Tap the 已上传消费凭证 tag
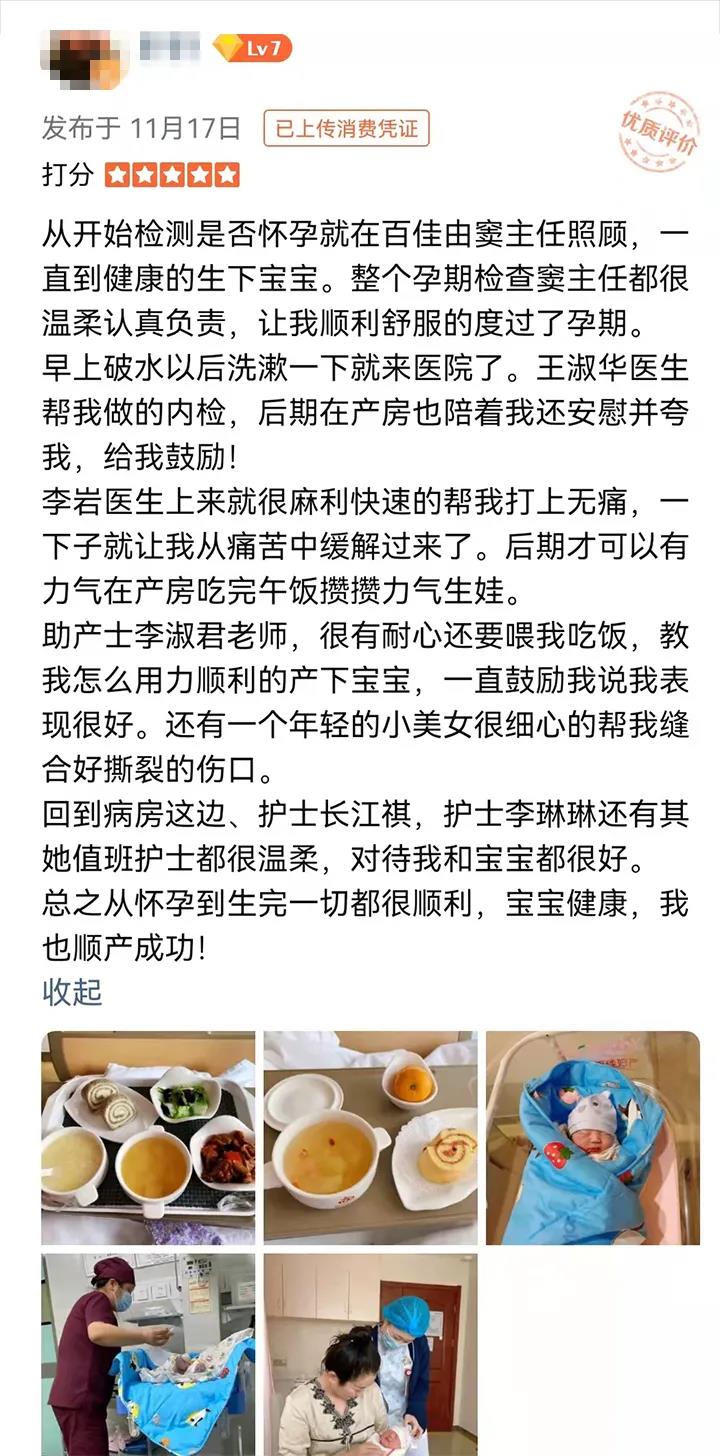This screenshot has height=1456, width=720. tap(346, 129)
